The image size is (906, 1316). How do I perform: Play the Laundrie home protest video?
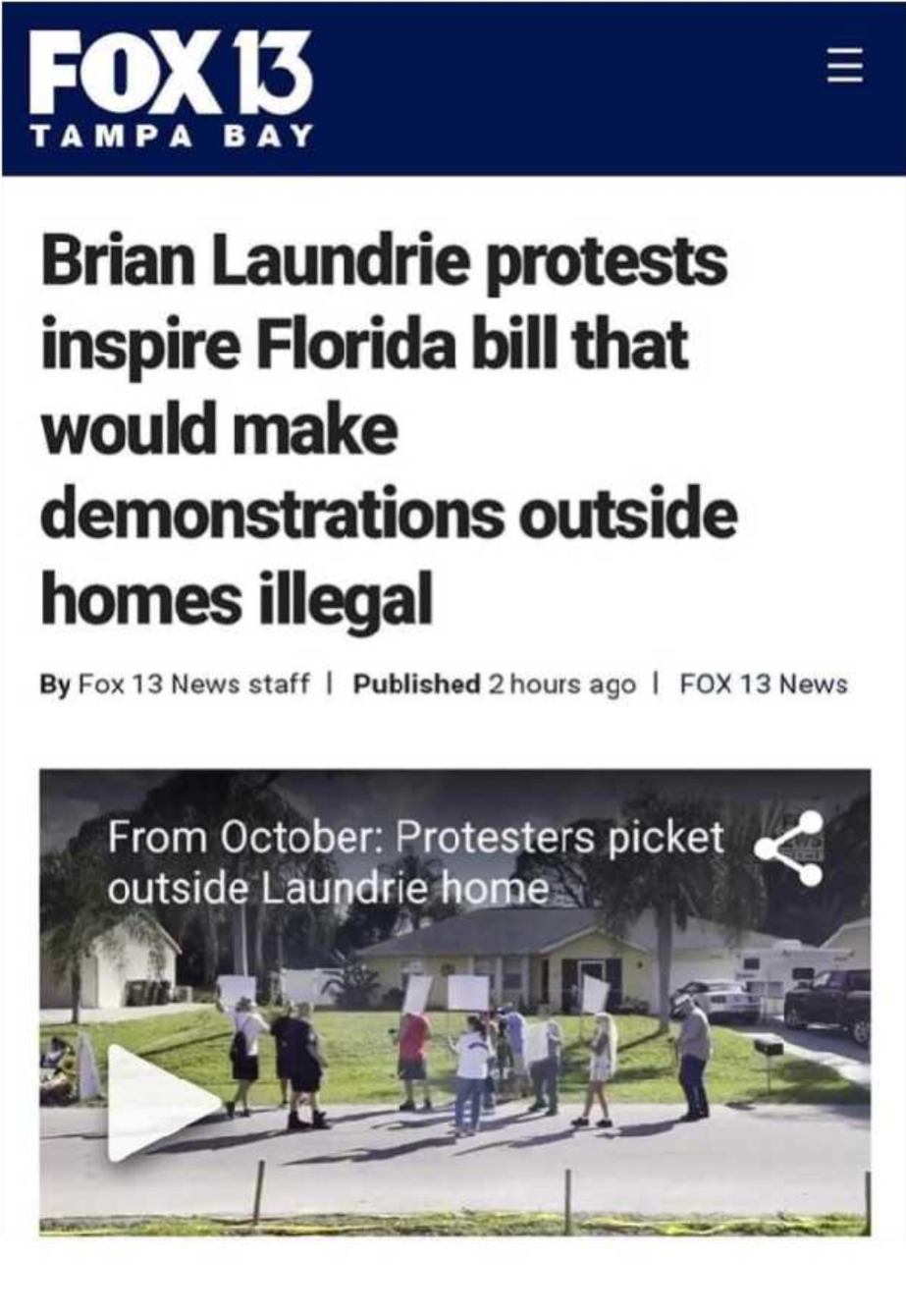point(162,1101)
